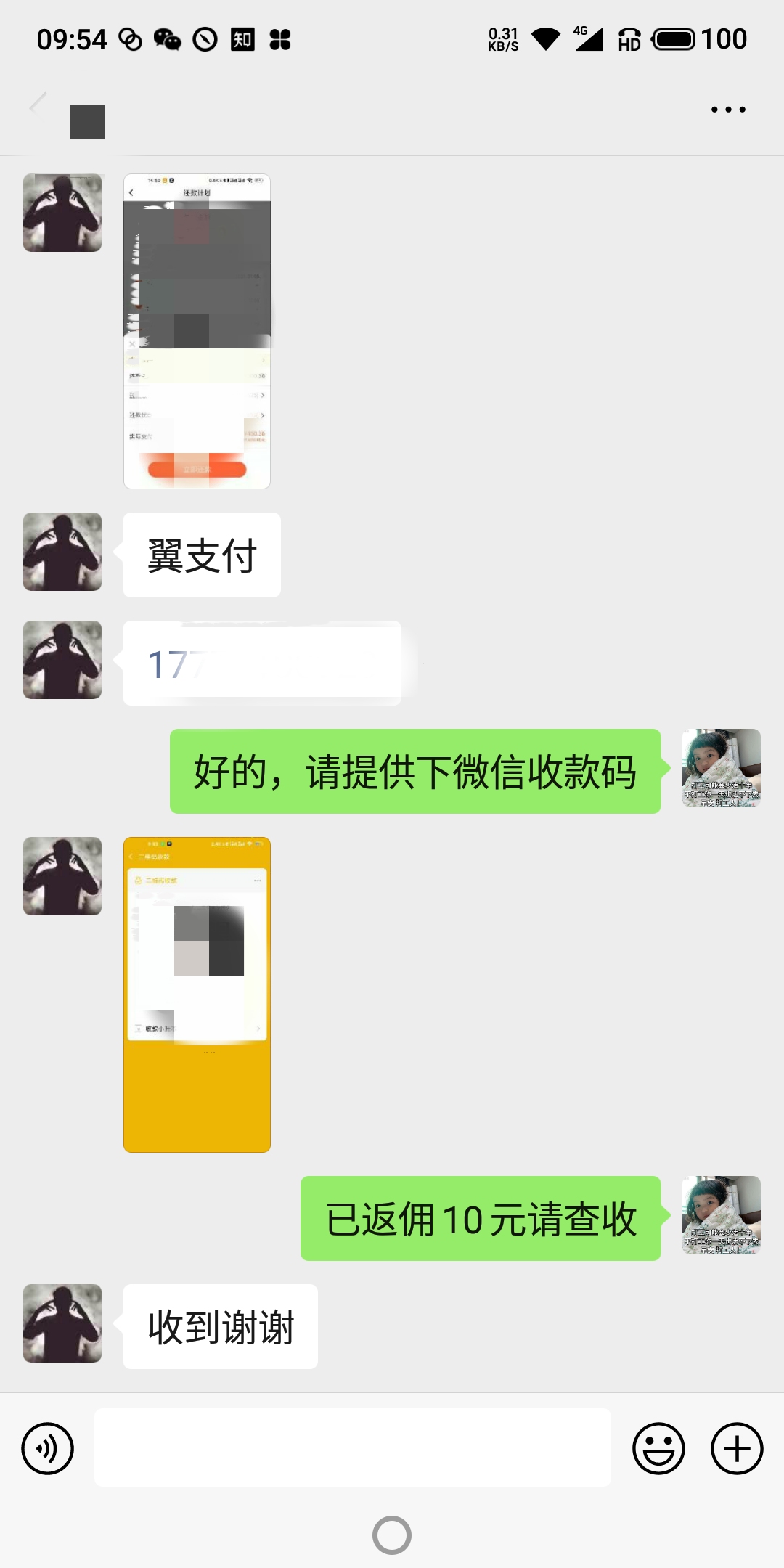Image resolution: width=784 pixels, height=1568 pixels.
Task: Tap the system home button
Action: click(x=392, y=1535)
